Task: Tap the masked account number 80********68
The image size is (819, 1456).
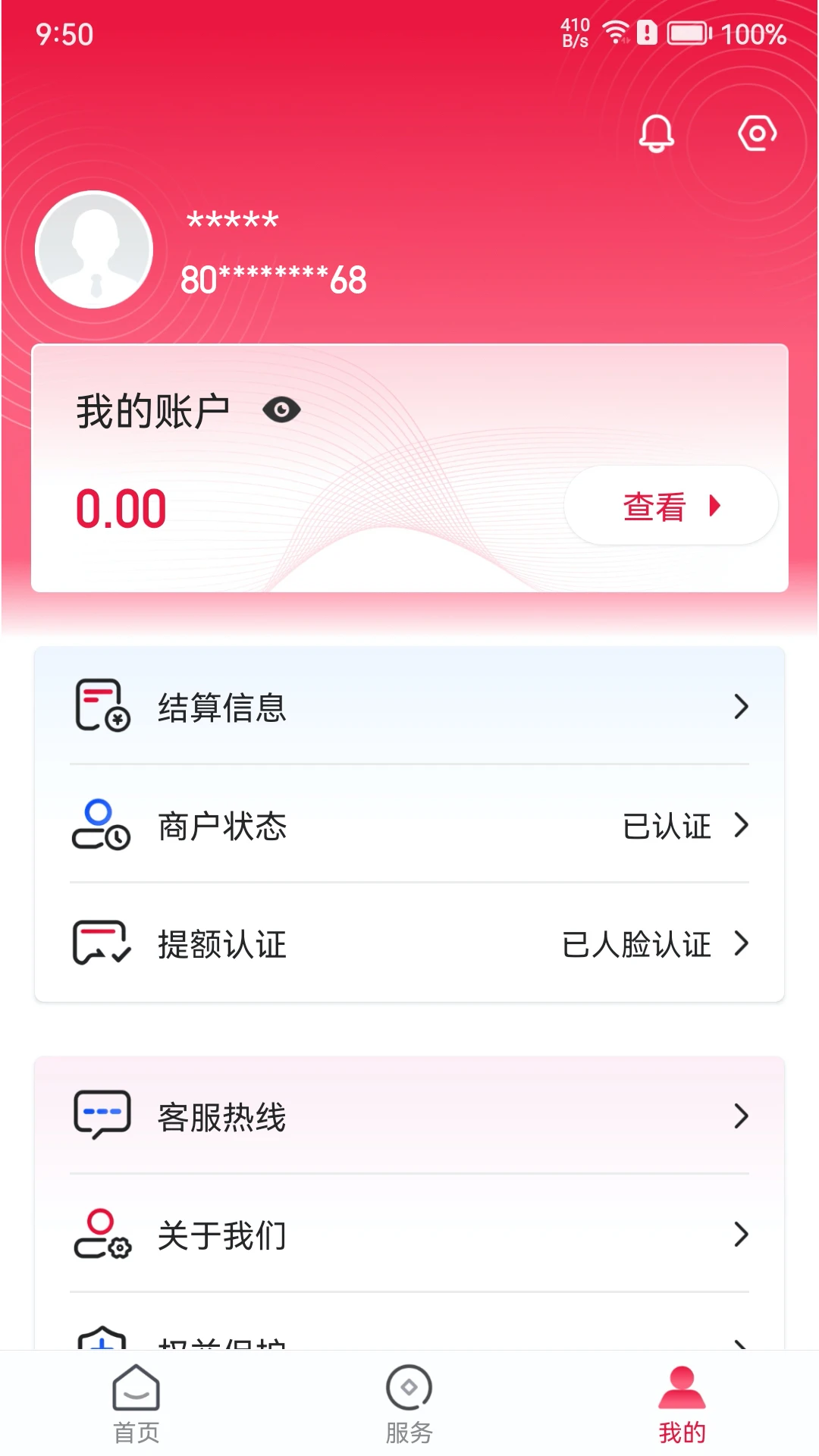Action: (271, 280)
